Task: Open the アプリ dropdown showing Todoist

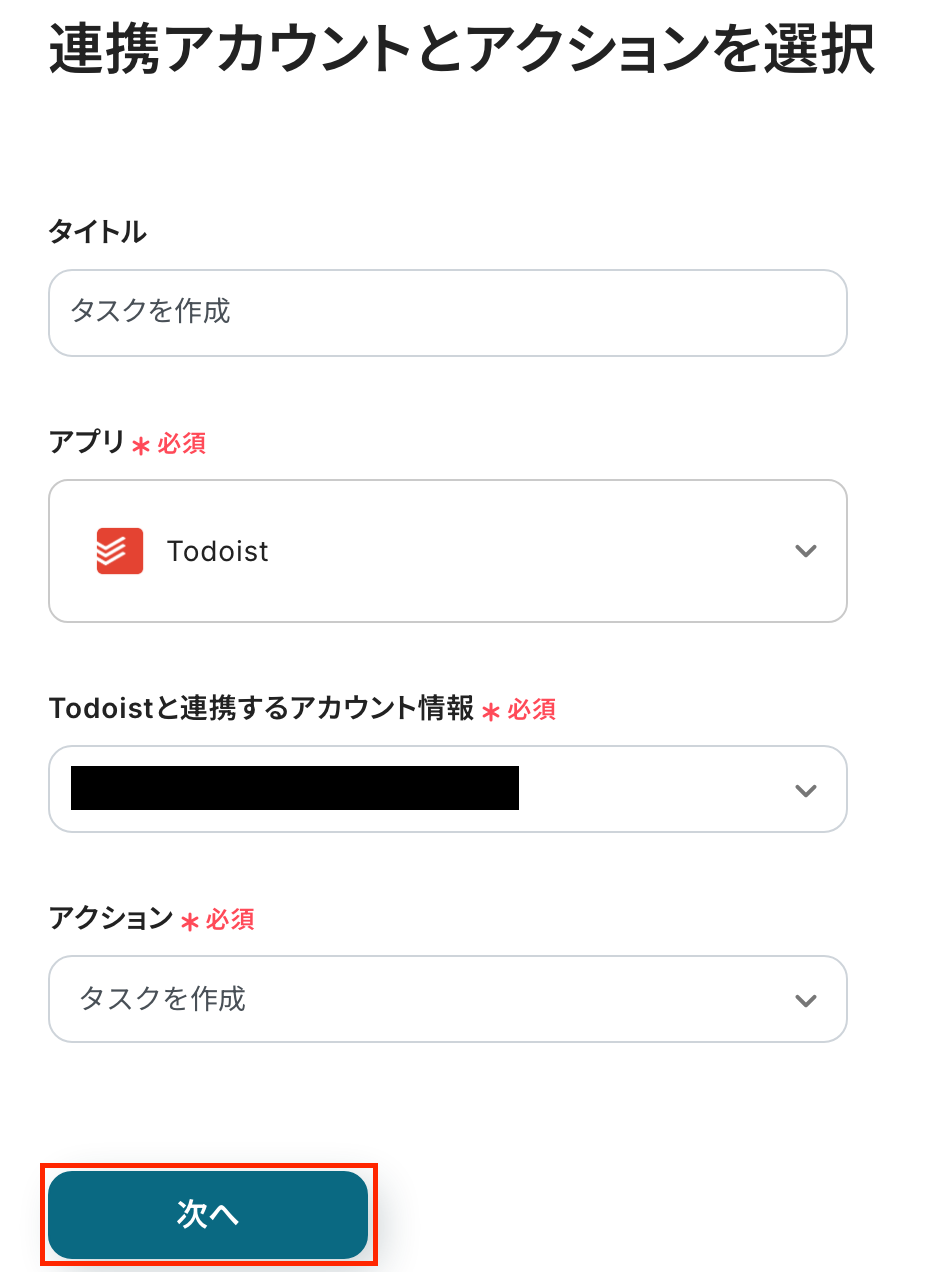Action: 447,551
